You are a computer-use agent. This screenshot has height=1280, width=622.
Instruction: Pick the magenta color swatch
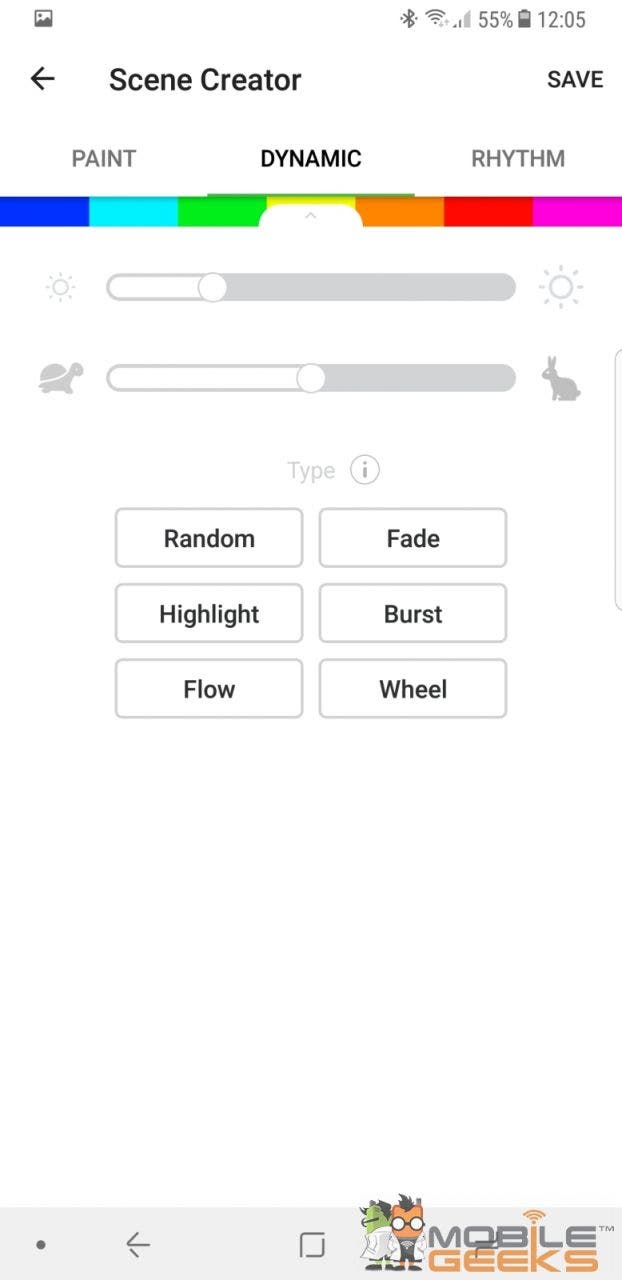tap(577, 212)
